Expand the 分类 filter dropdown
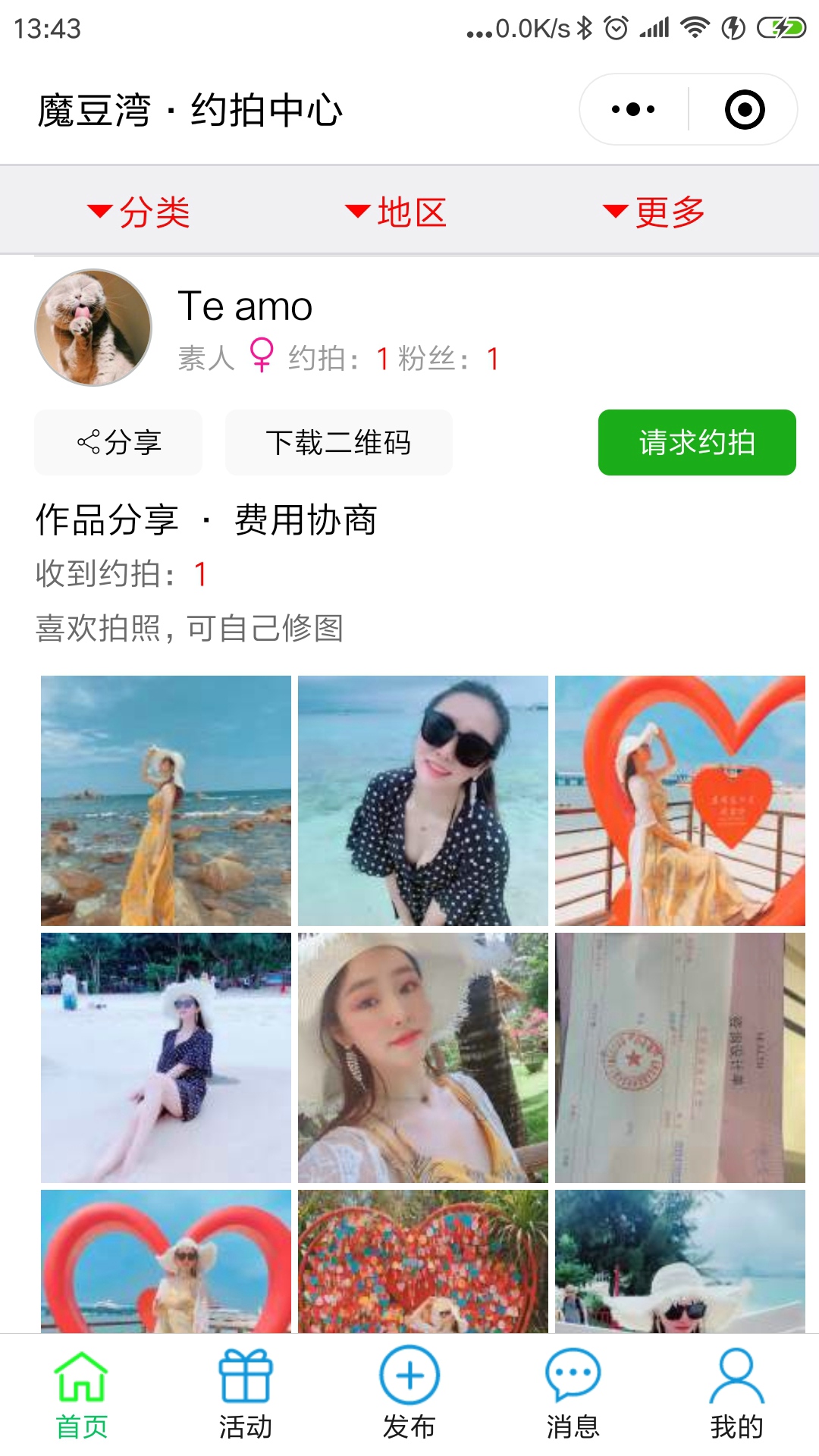This screenshot has width=819, height=1456. (139, 212)
